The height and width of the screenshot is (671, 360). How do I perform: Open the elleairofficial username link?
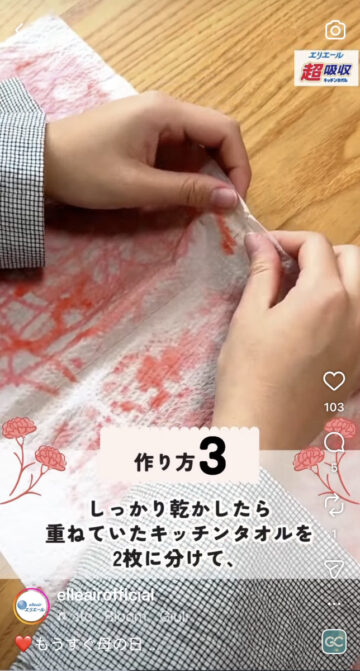pos(105,596)
